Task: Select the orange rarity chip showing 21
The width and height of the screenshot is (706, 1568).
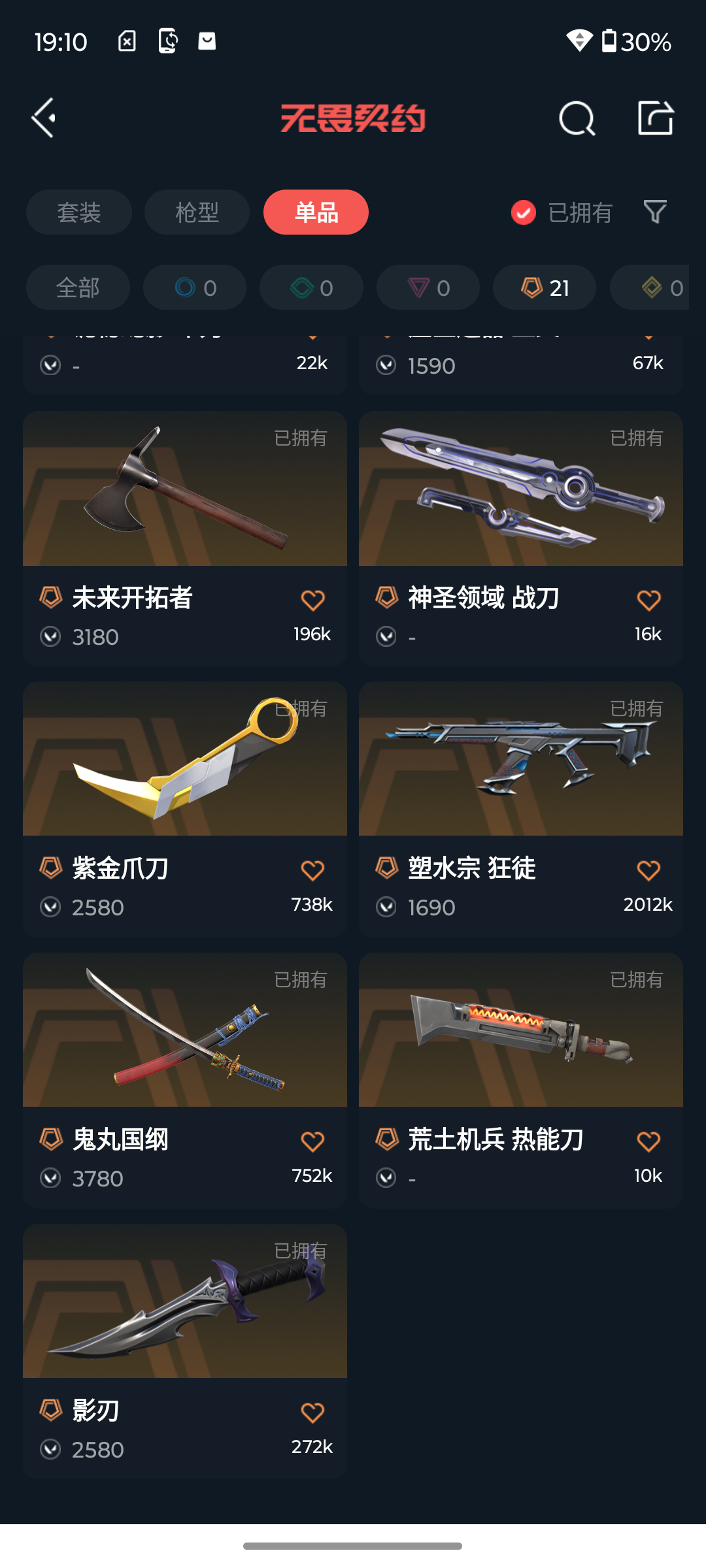Action: [545, 287]
